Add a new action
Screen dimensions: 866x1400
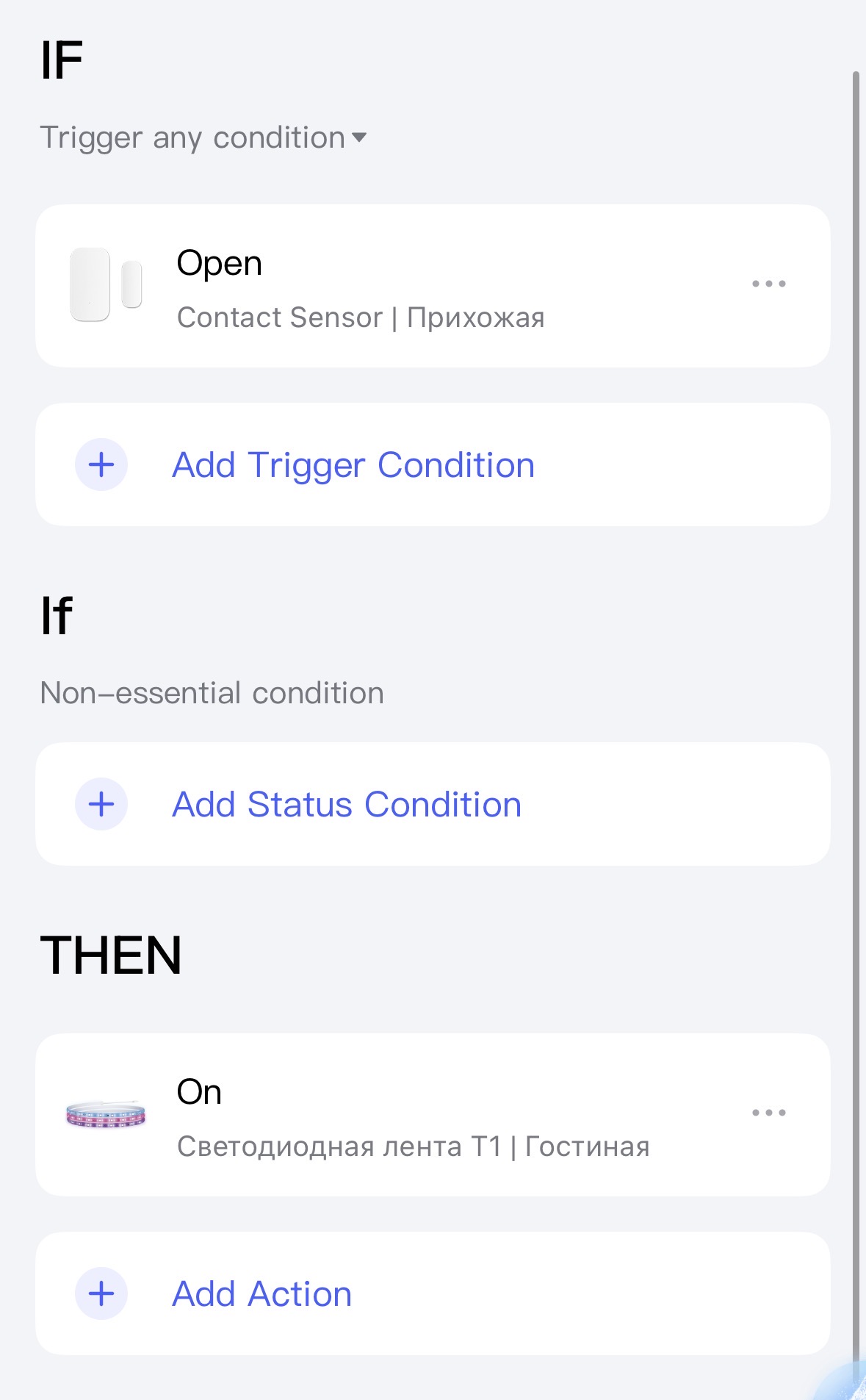[x=261, y=1293]
